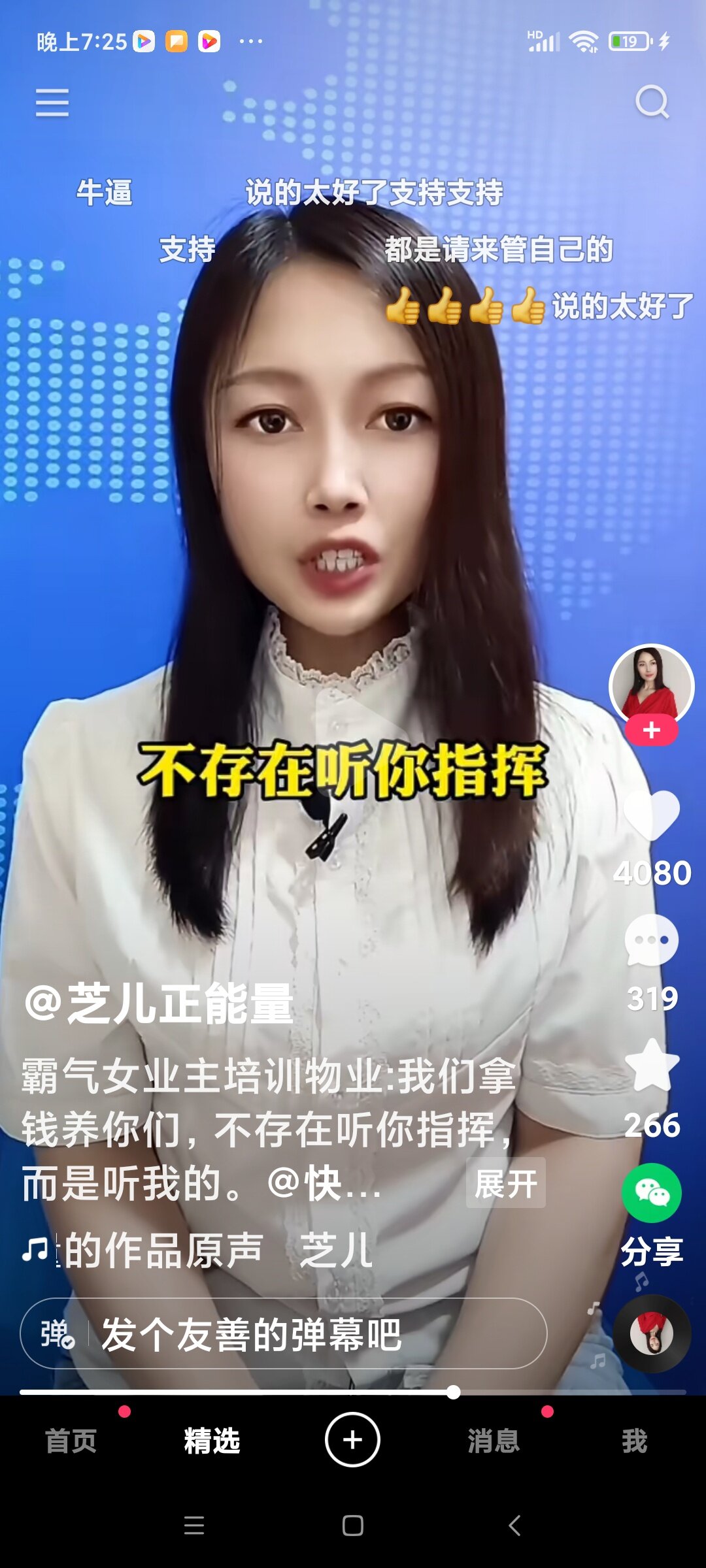Switch to the 首页 tab
Screen dimensions: 706x1568
(x=71, y=1441)
